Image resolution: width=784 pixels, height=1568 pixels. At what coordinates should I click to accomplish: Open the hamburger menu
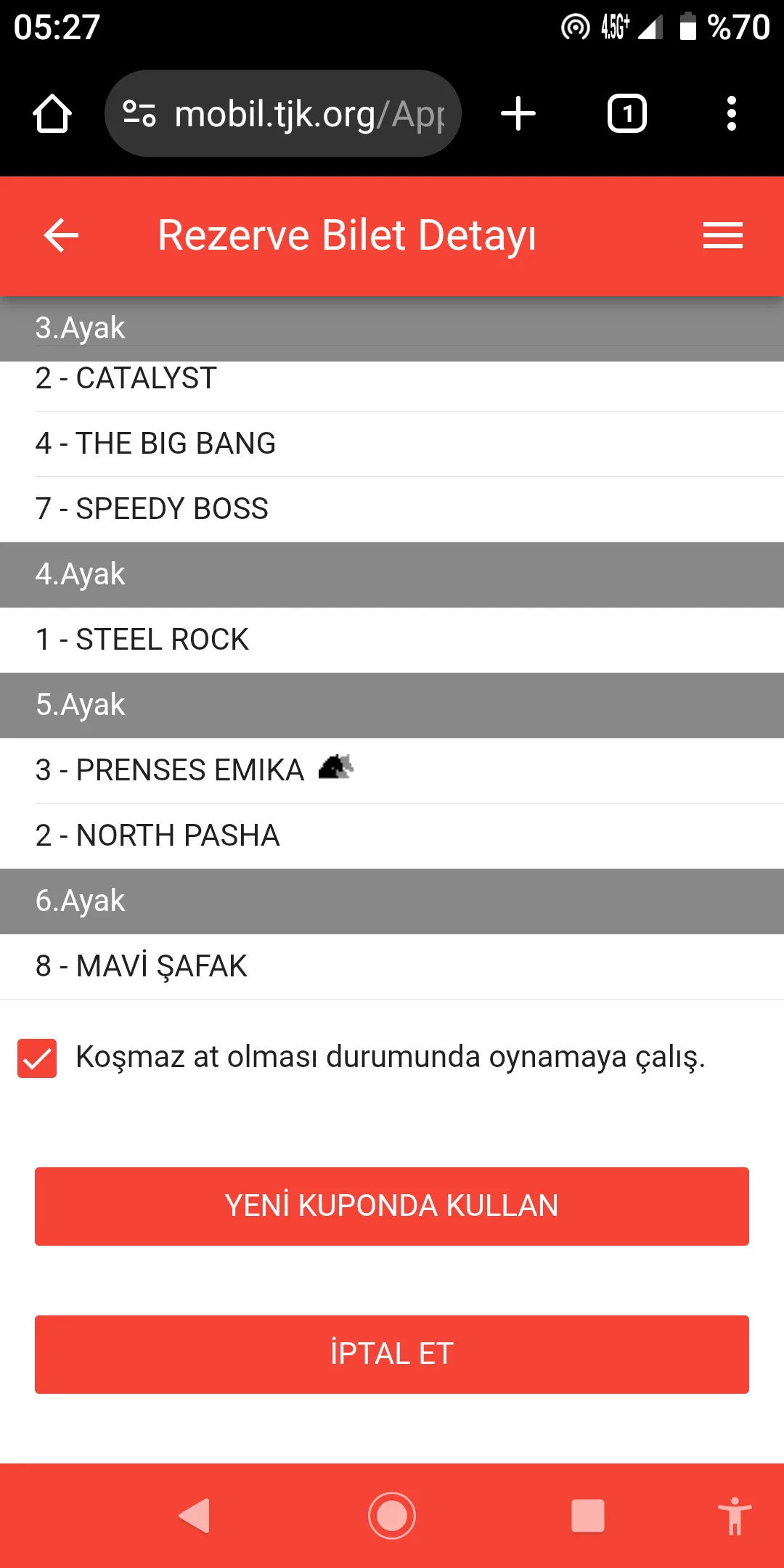click(722, 235)
